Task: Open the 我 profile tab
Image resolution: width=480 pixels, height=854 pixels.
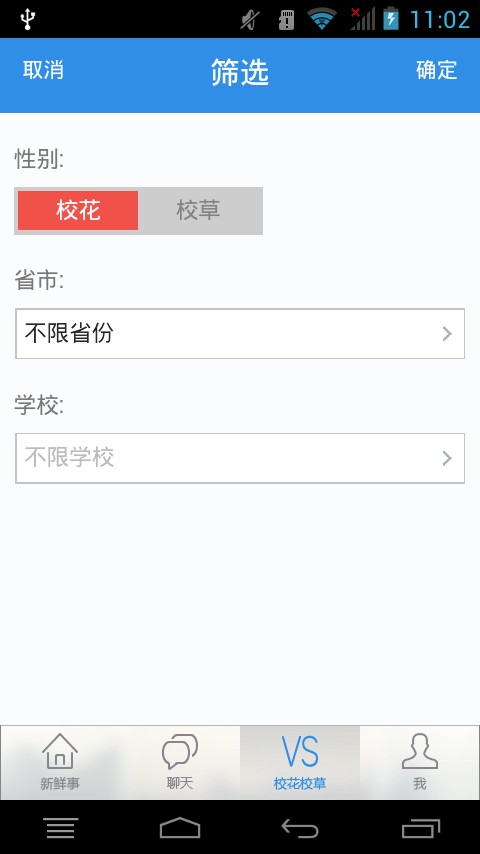Action: pyautogui.click(x=420, y=762)
